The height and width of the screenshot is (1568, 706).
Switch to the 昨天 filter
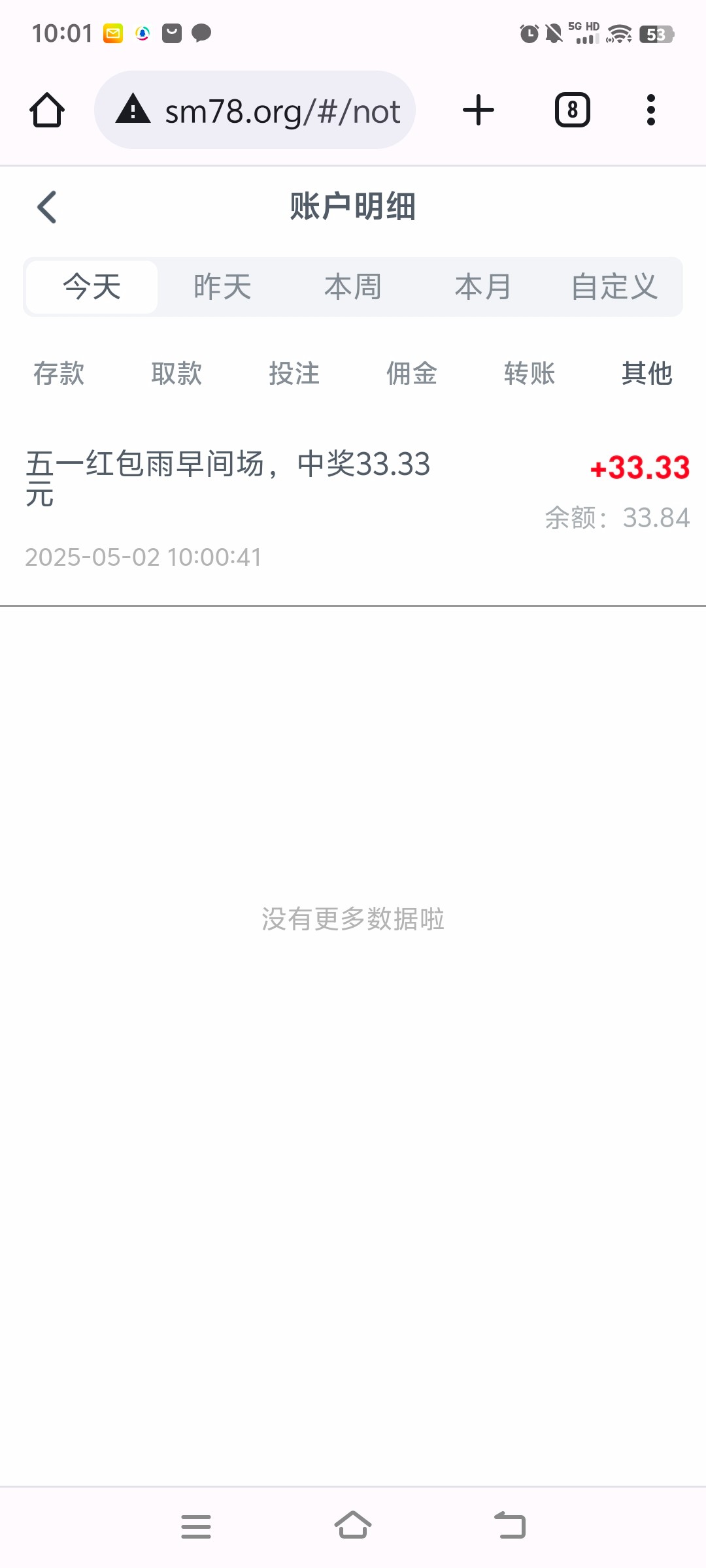click(222, 287)
